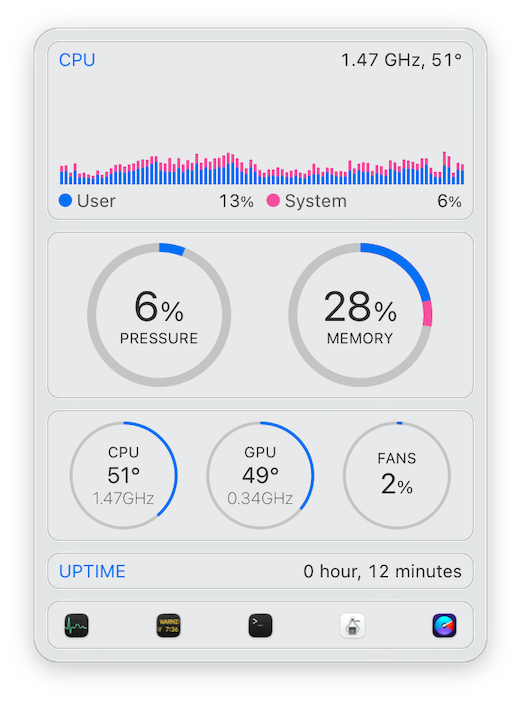Open the iStat Menus app icon
This screenshot has width=521, height=702.
pos(444,625)
